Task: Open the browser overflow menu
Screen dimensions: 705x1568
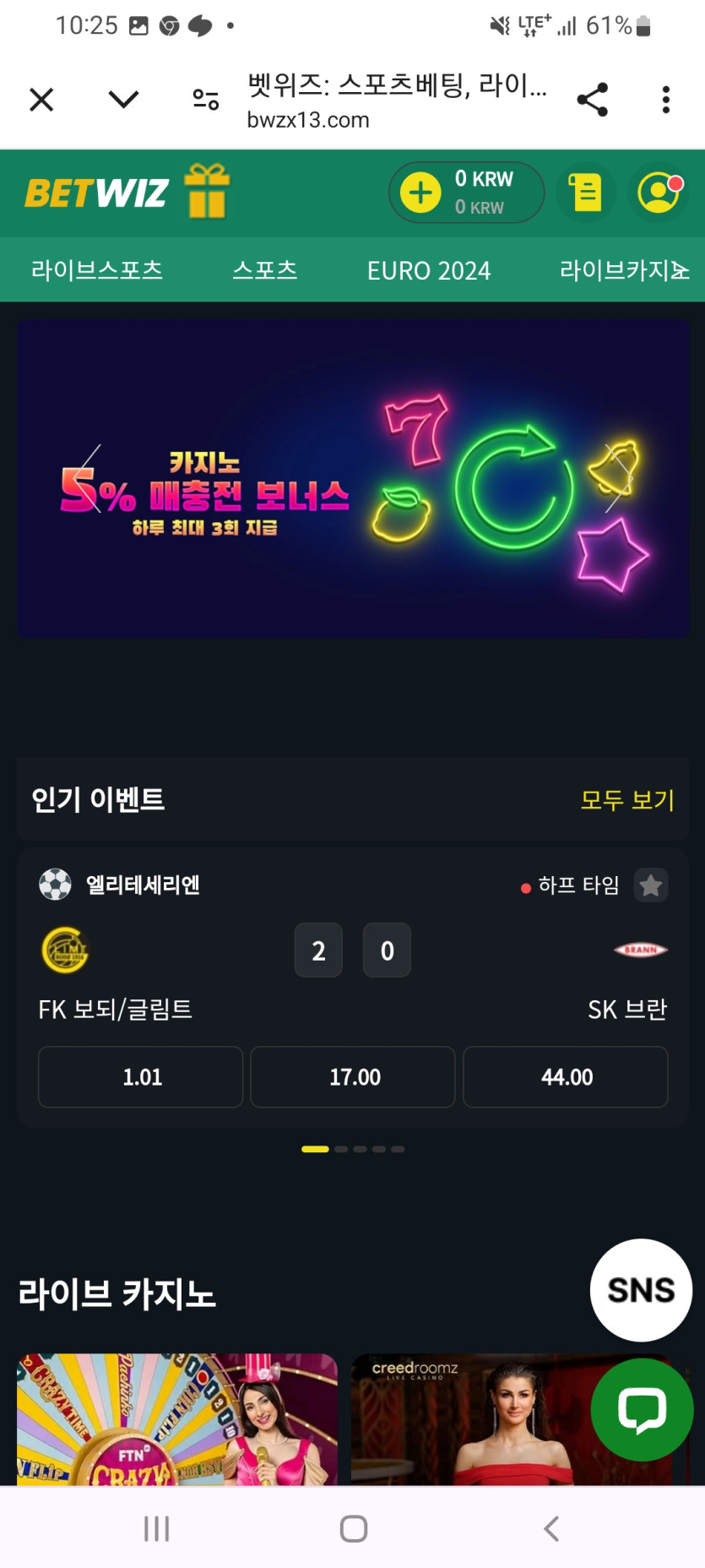Action: point(666,100)
